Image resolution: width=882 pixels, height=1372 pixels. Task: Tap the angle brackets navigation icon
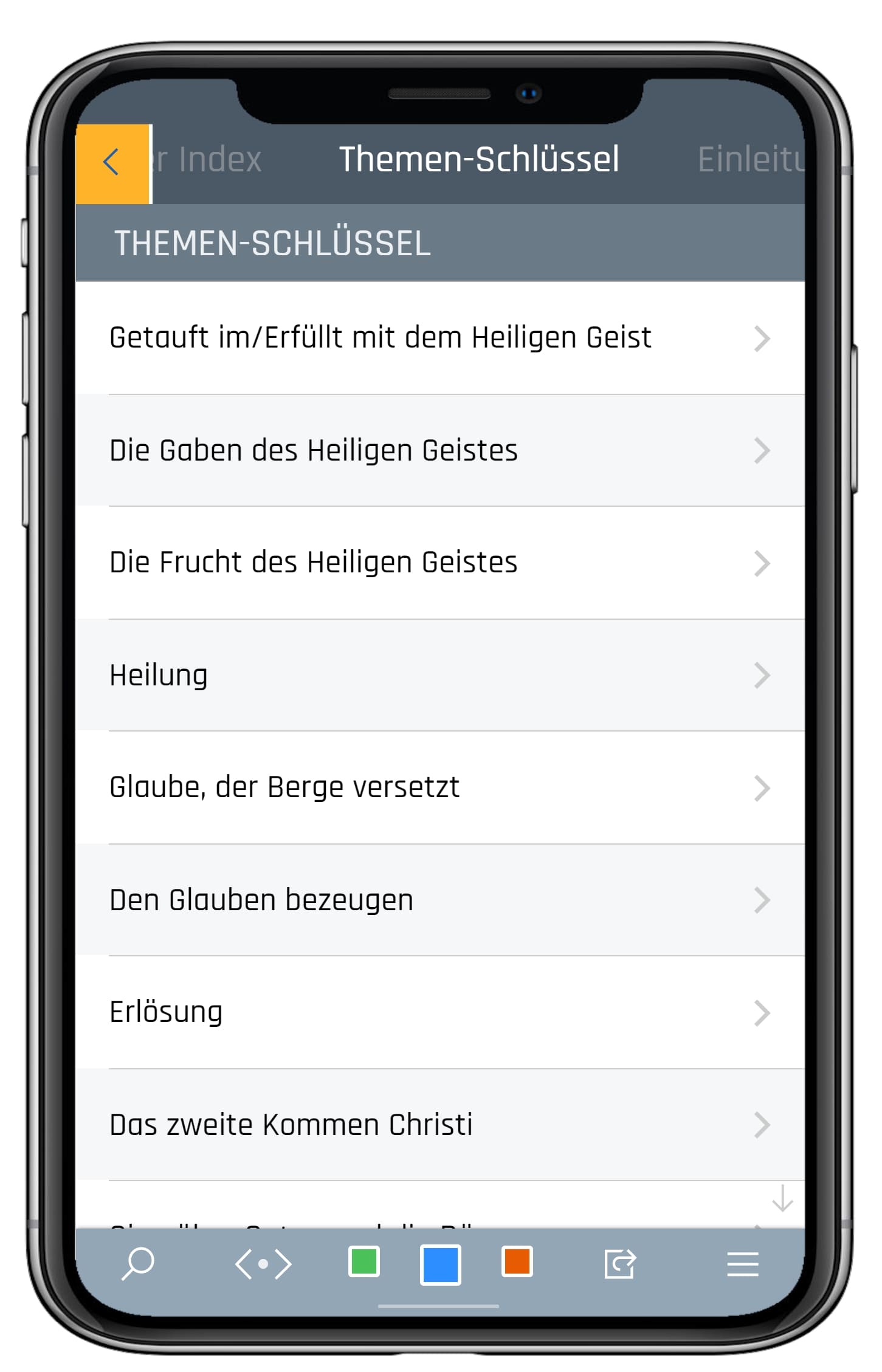tap(263, 1264)
